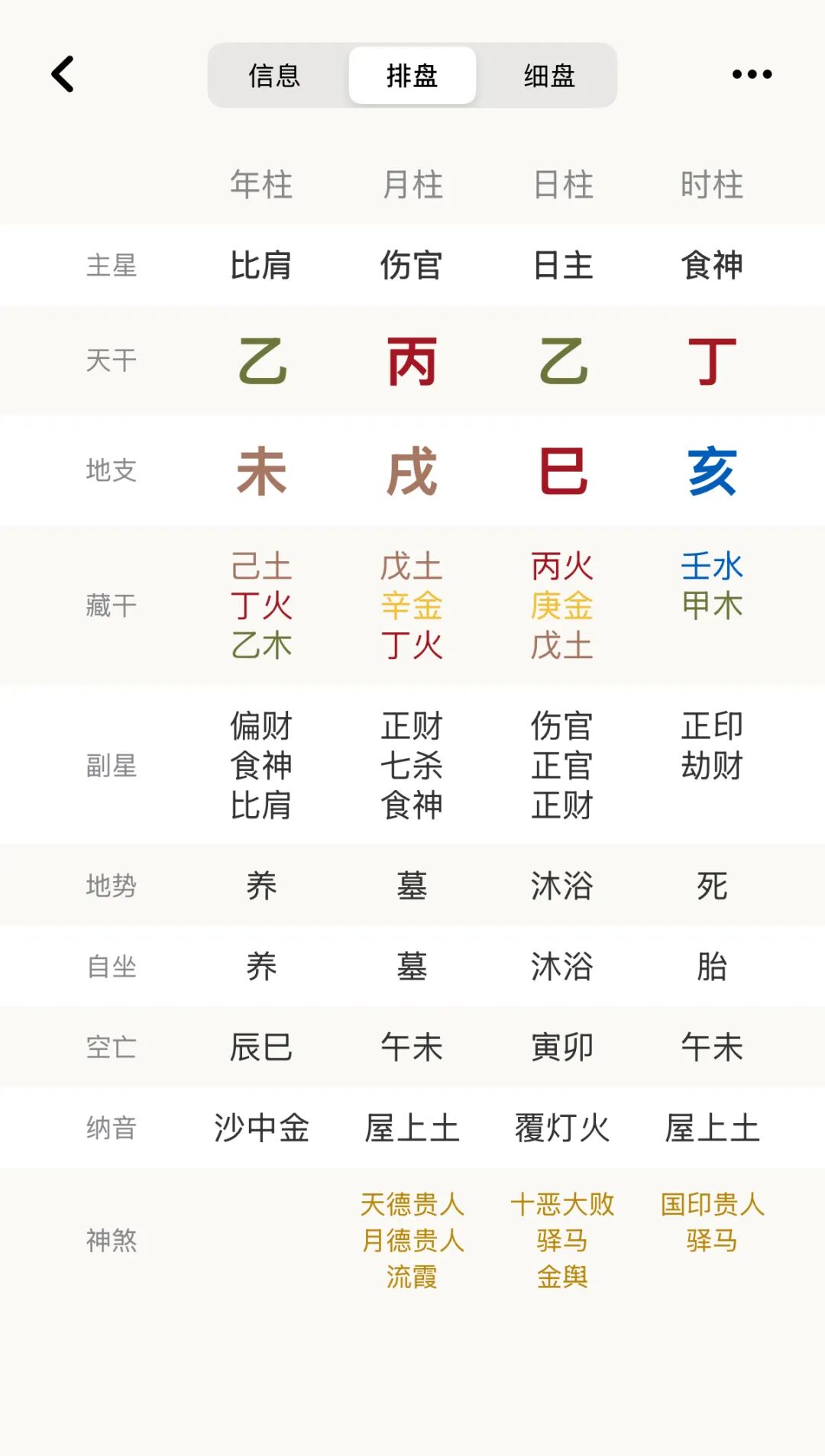Switch to the 细盘 tab
Viewport: 825px width, 1456px height.
(549, 76)
